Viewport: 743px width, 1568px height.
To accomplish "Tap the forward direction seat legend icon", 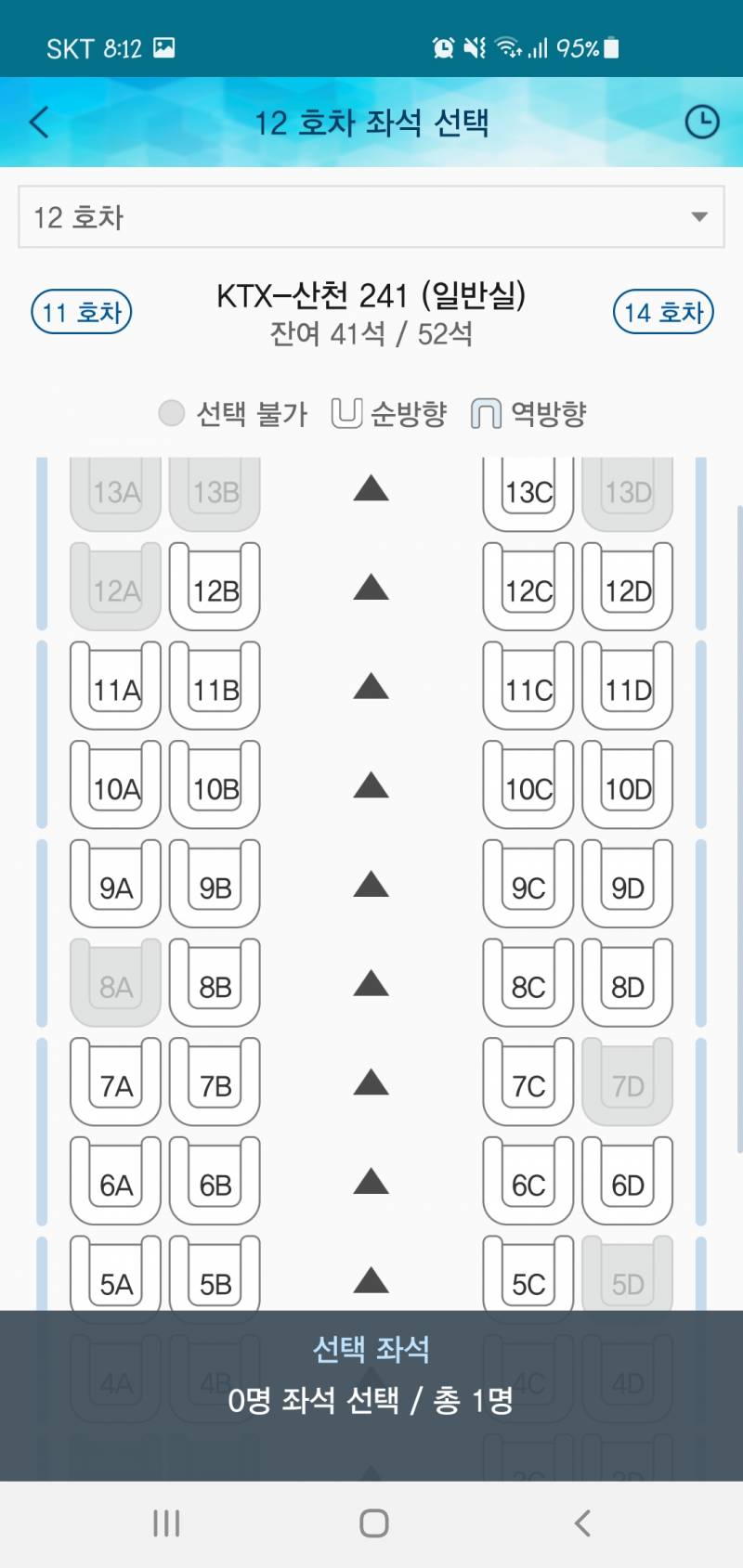I will (347, 411).
